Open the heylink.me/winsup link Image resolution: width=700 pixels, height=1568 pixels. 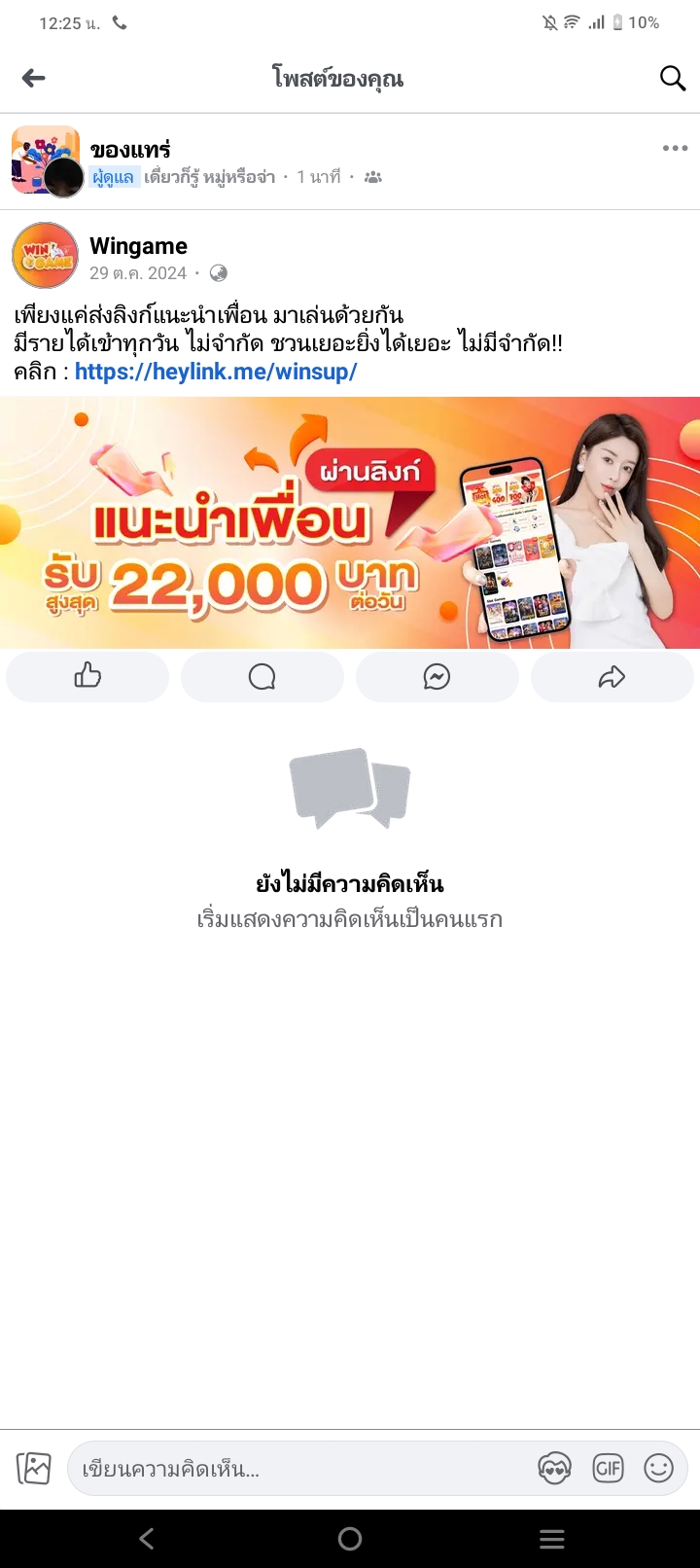coord(216,372)
